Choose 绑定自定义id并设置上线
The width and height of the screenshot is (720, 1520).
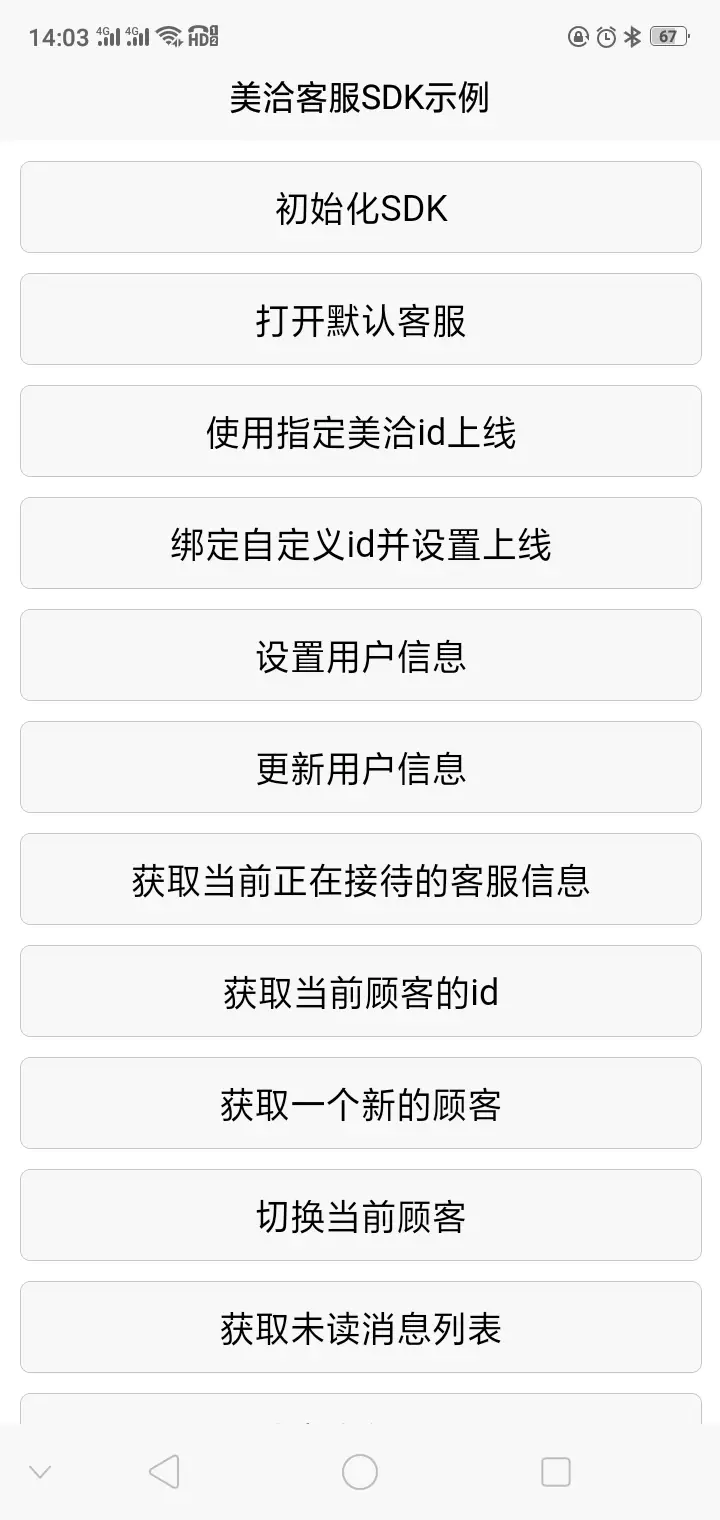click(x=360, y=543)
